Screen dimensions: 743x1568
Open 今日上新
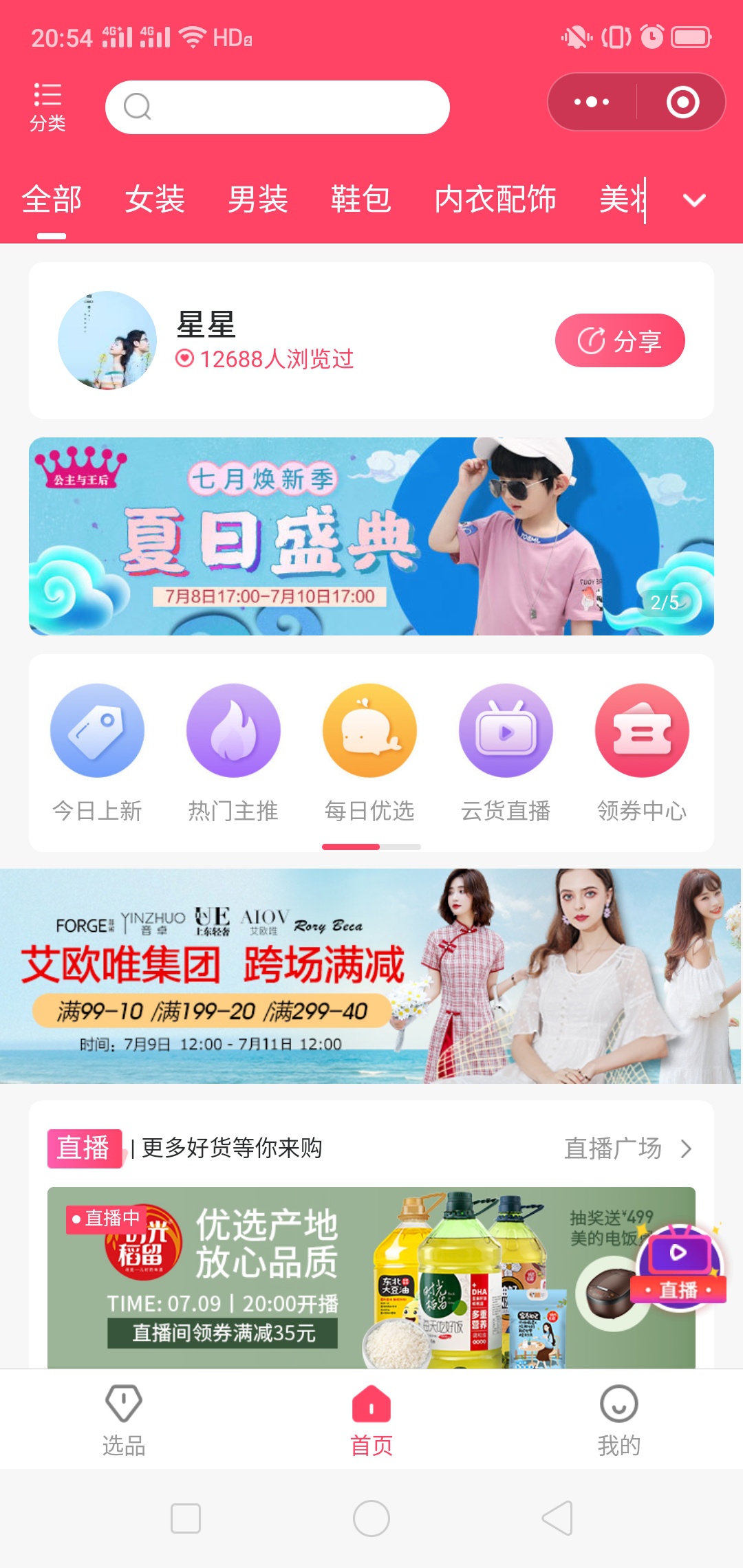click(x=97, y=753)
